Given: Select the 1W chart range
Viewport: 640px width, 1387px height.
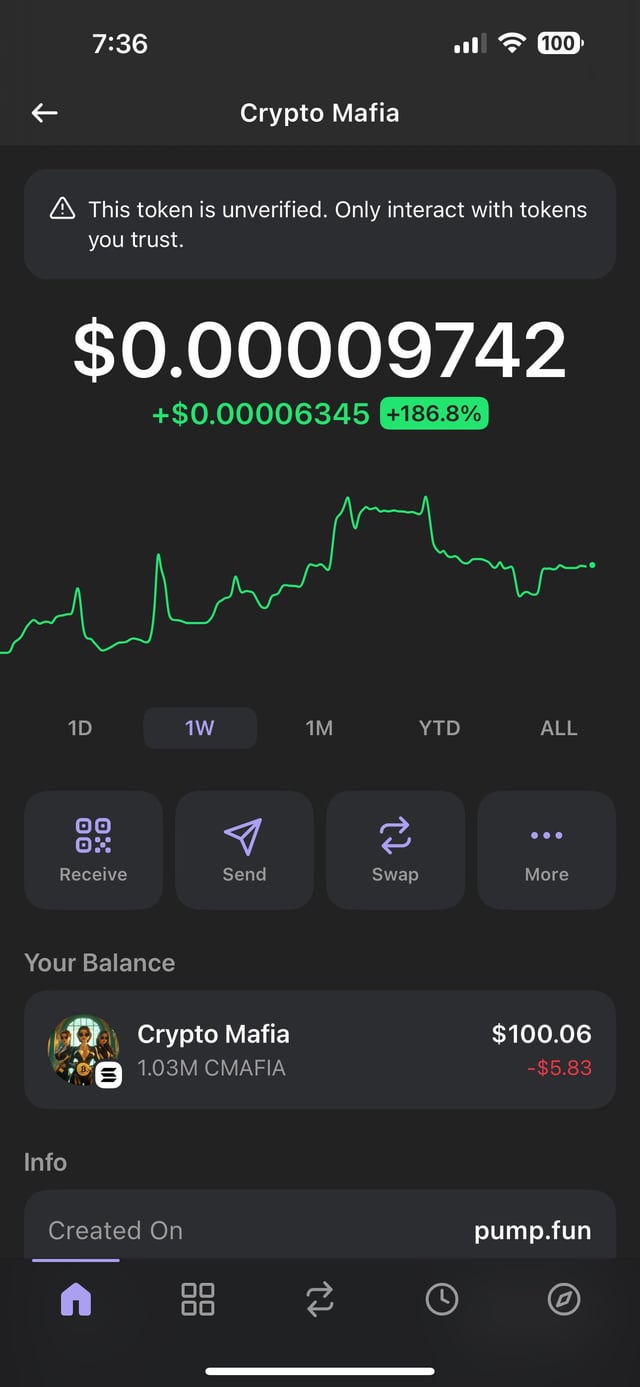Looking at the screenshot, I should 200,728.
